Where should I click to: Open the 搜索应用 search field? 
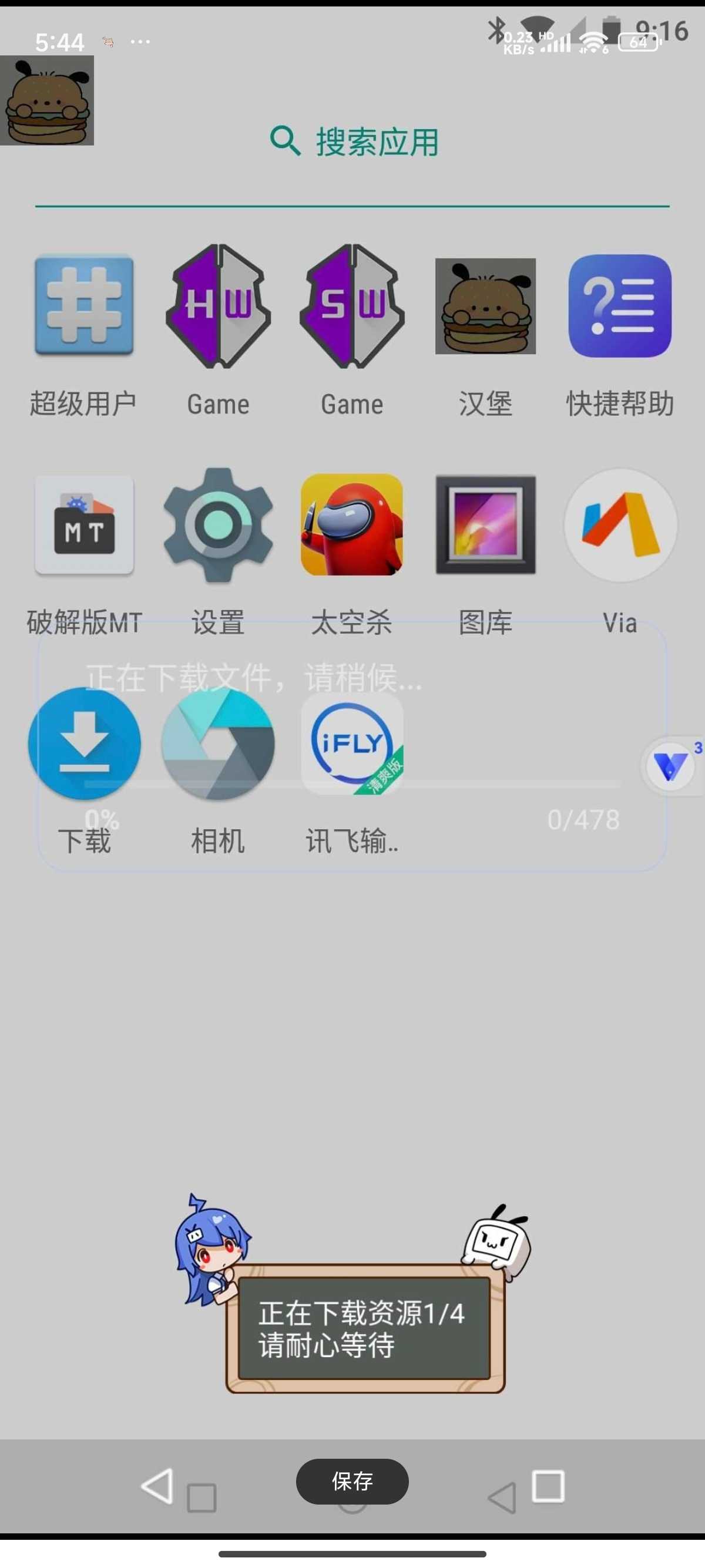(x=353, y=142)
